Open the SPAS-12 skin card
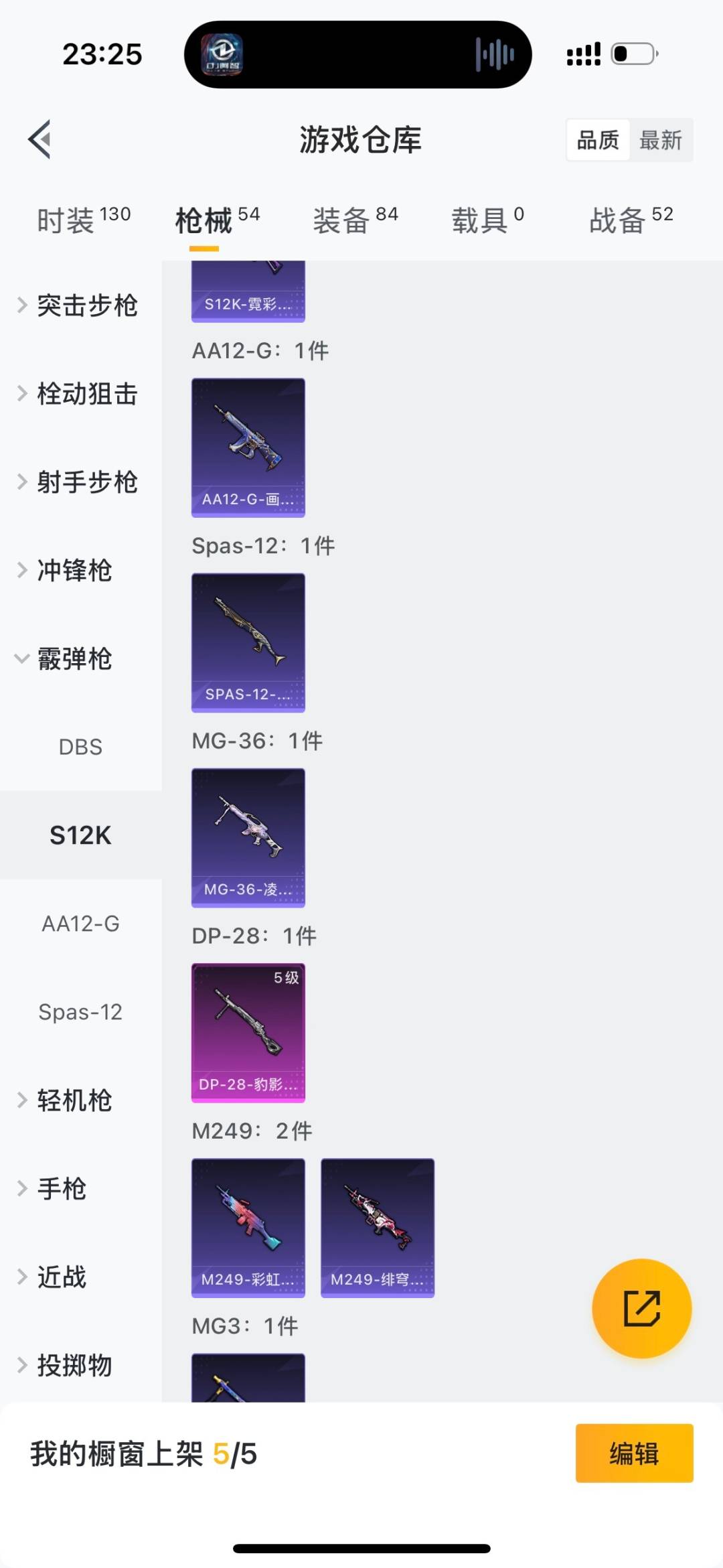This screenshot has width=723, height=1568. pyautogui.click(x=248, y=642)
